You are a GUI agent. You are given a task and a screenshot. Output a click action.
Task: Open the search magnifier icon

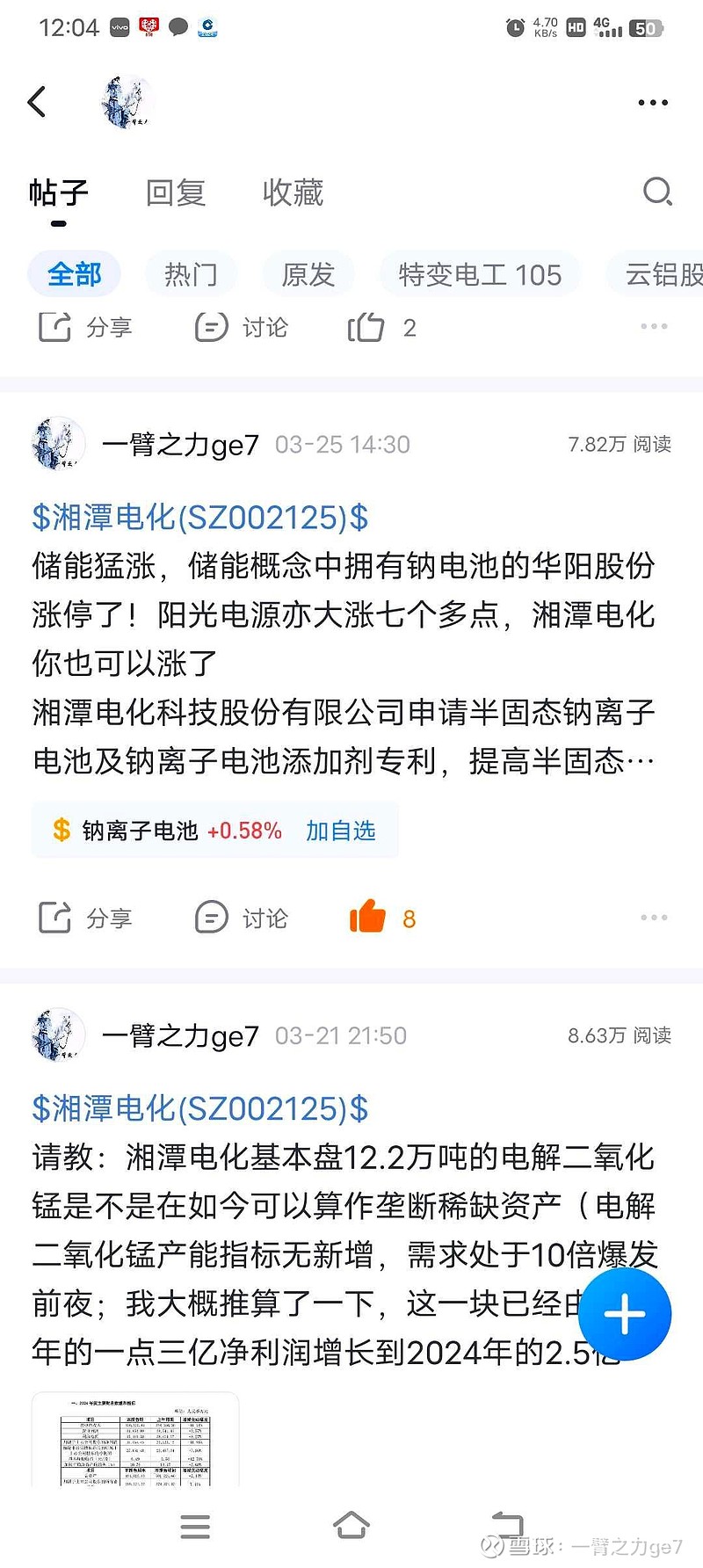coord(657,192)
